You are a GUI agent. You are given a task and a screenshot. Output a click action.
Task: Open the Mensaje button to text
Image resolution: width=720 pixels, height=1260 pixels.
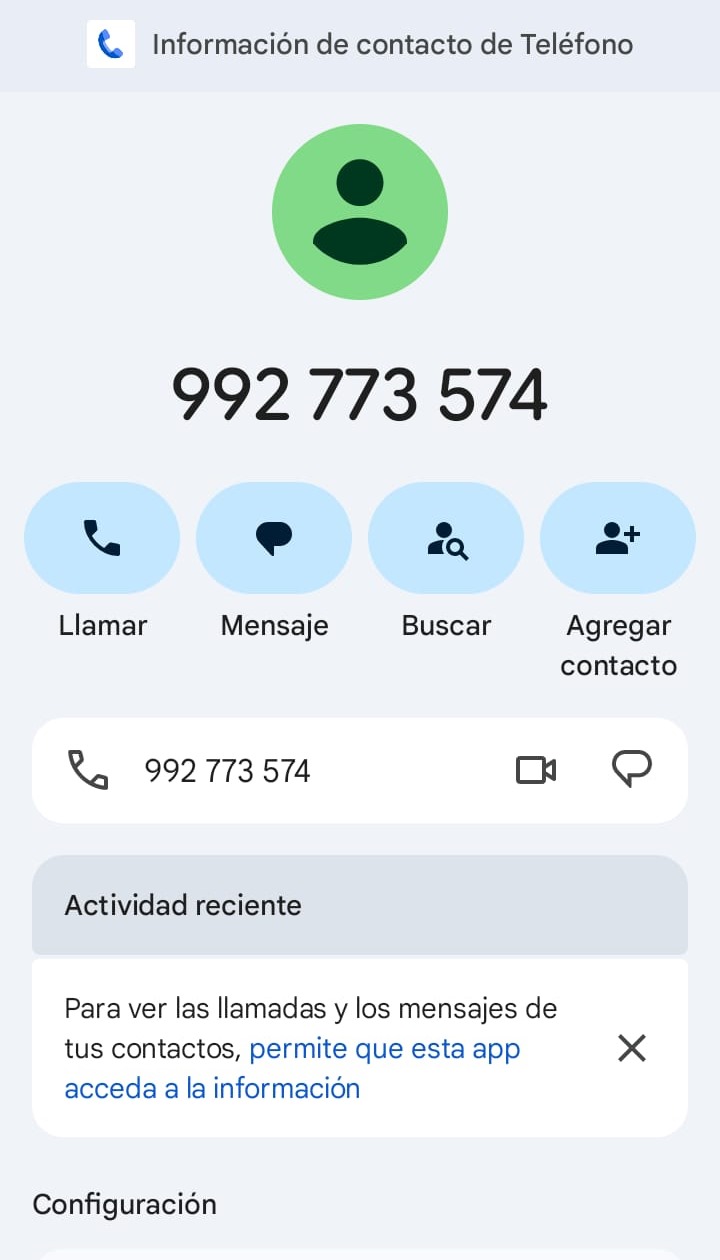coord(274,538)
